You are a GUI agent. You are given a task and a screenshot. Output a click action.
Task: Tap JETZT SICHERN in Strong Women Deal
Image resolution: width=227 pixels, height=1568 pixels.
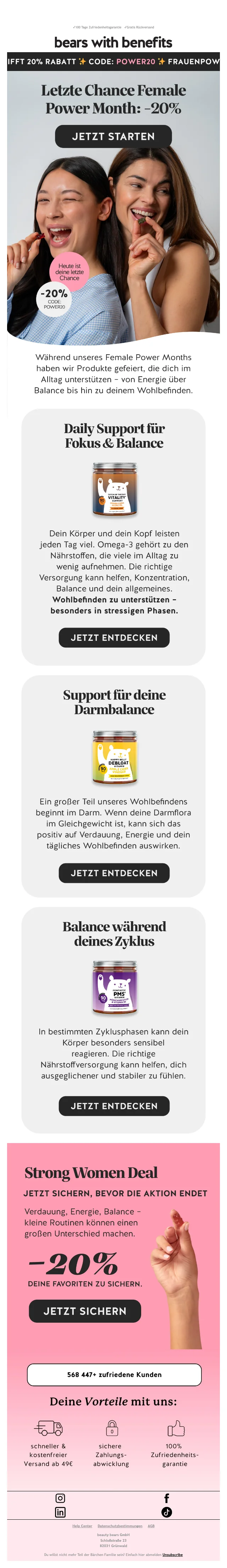(x=84, y=1311)
